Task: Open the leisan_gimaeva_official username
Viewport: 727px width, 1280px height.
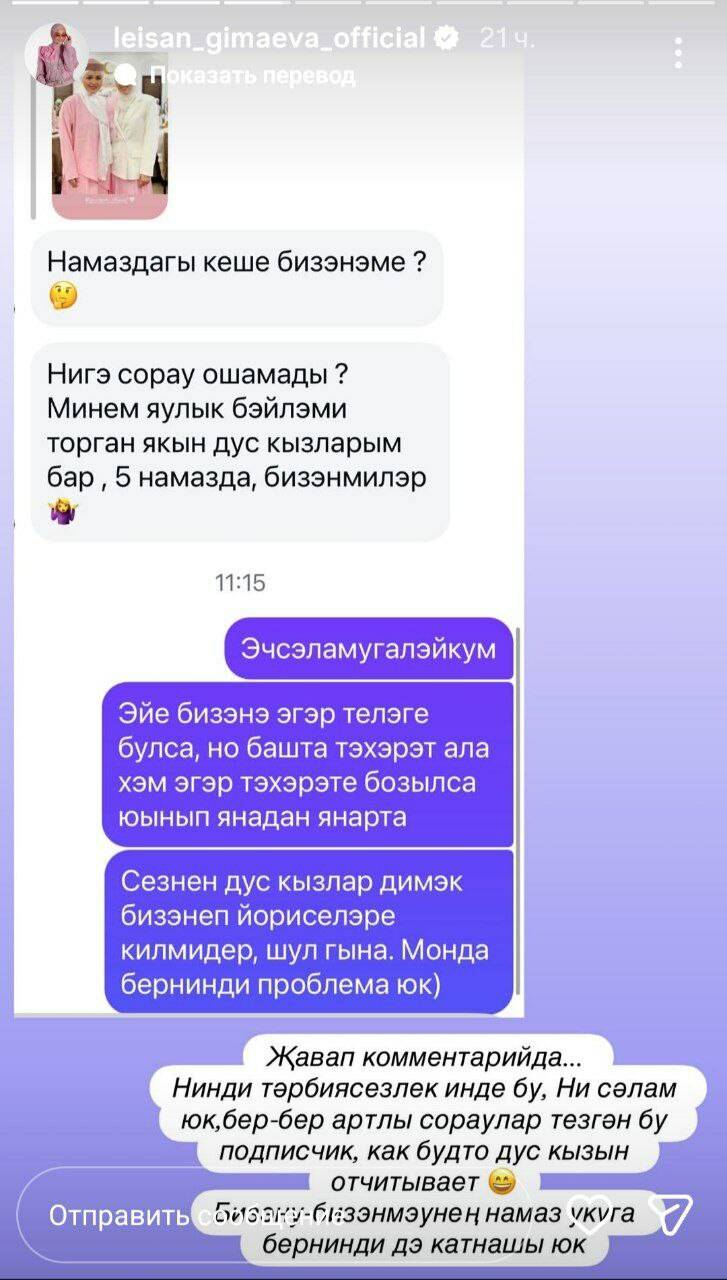Action: tap(270, 38)
